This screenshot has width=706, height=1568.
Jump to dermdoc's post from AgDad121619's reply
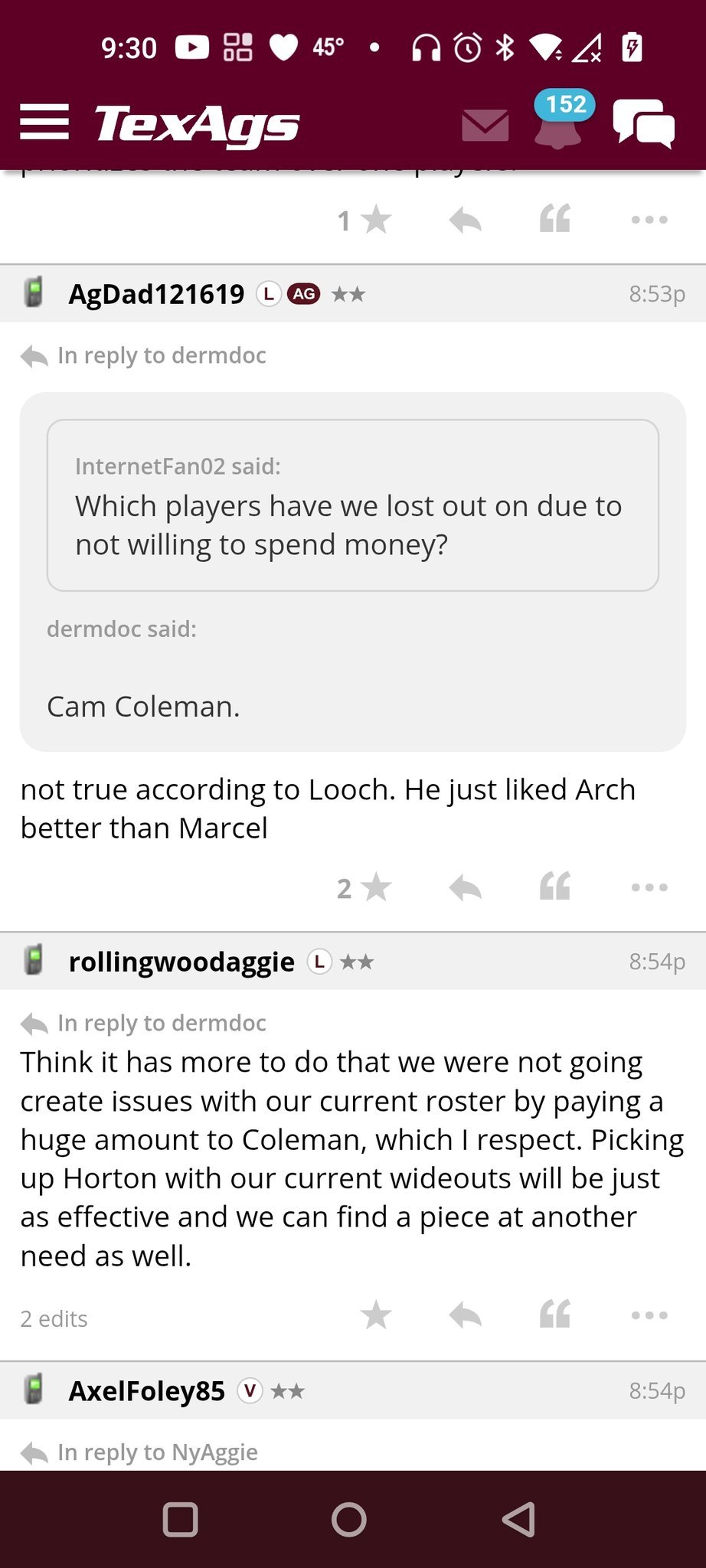pos(161,355)
